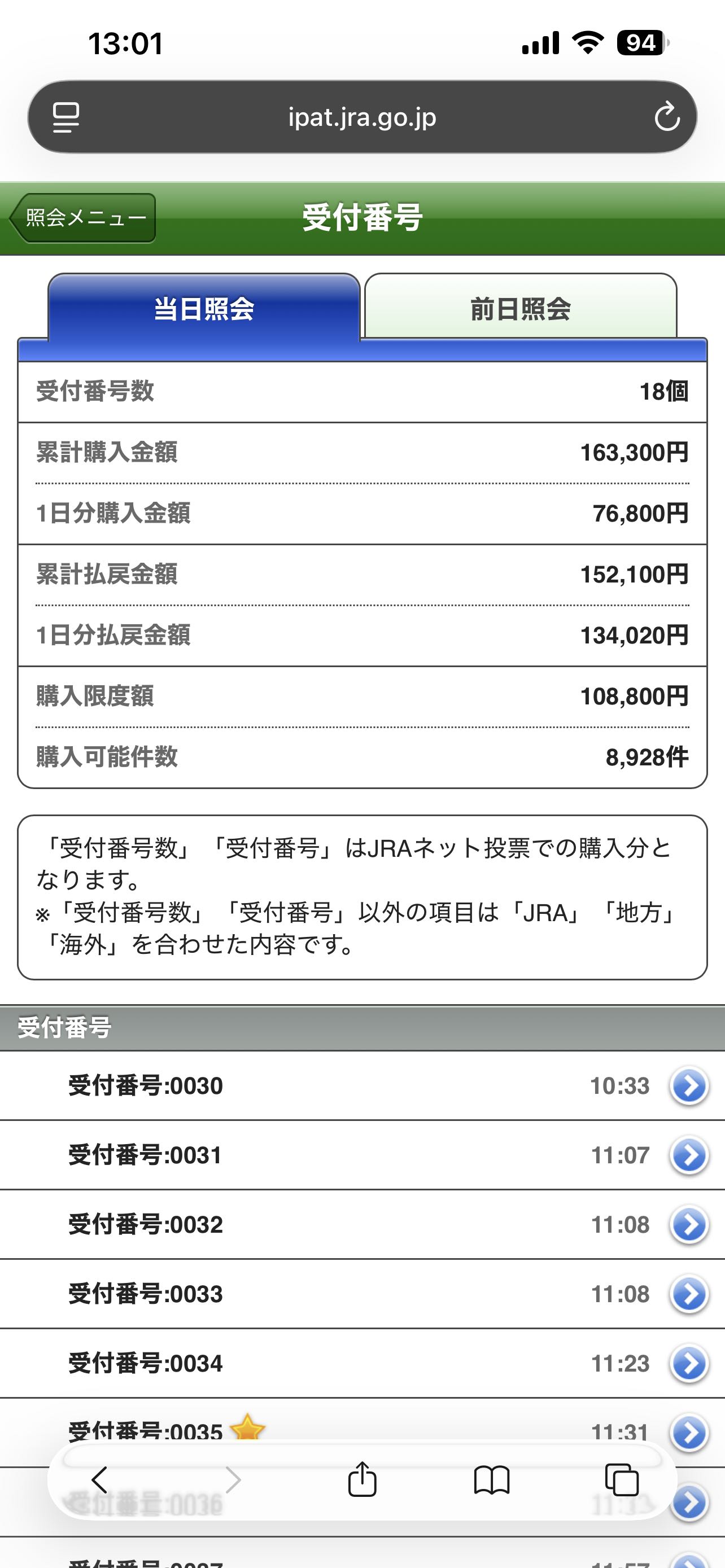
Task: View details for 受付番号:0034
Action: click(x=688, y=1363)
